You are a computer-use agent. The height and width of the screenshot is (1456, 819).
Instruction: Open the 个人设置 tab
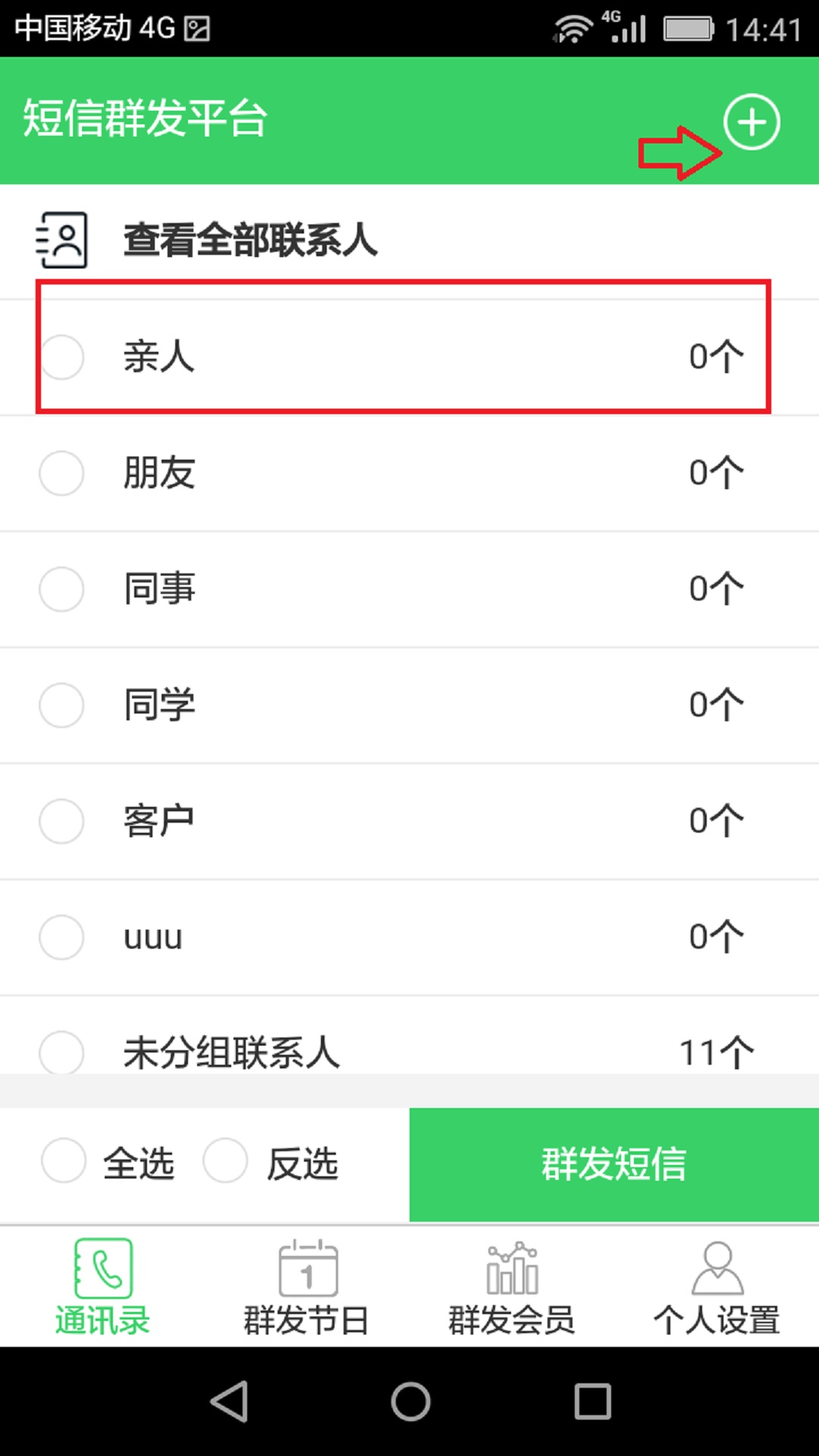point(717,1288)
